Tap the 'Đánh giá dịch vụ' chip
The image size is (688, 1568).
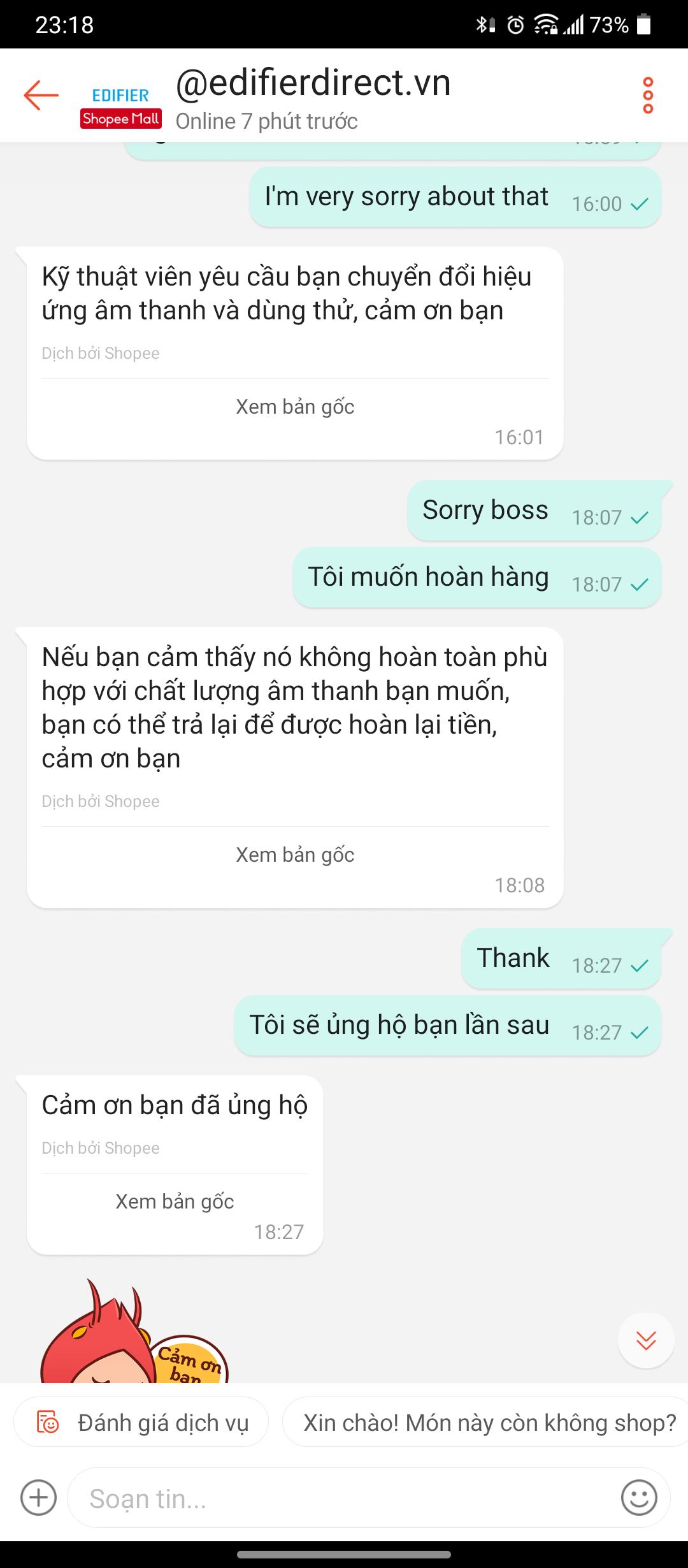coord(141,1423)
